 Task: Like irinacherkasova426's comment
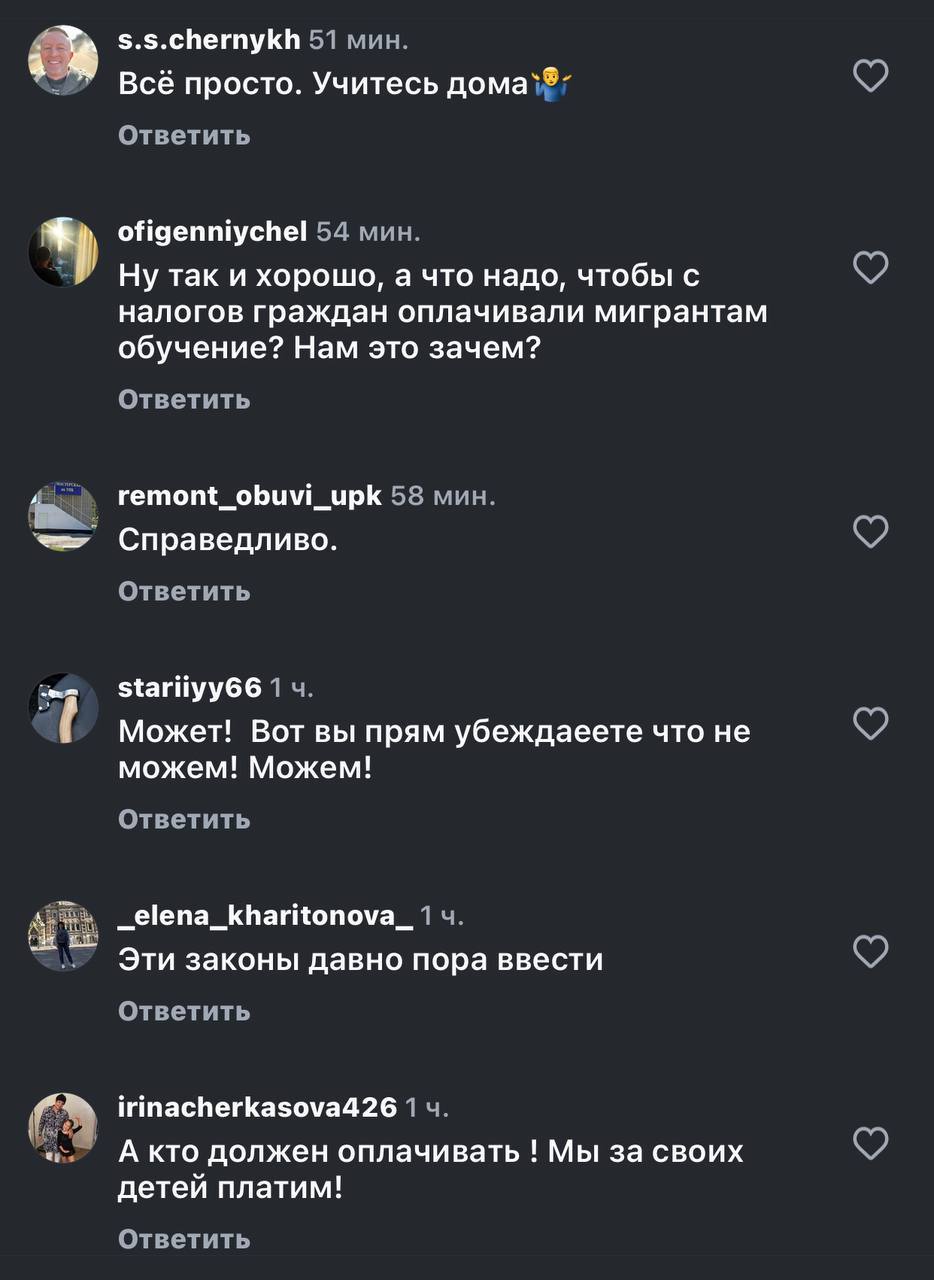click(871, 1142)
